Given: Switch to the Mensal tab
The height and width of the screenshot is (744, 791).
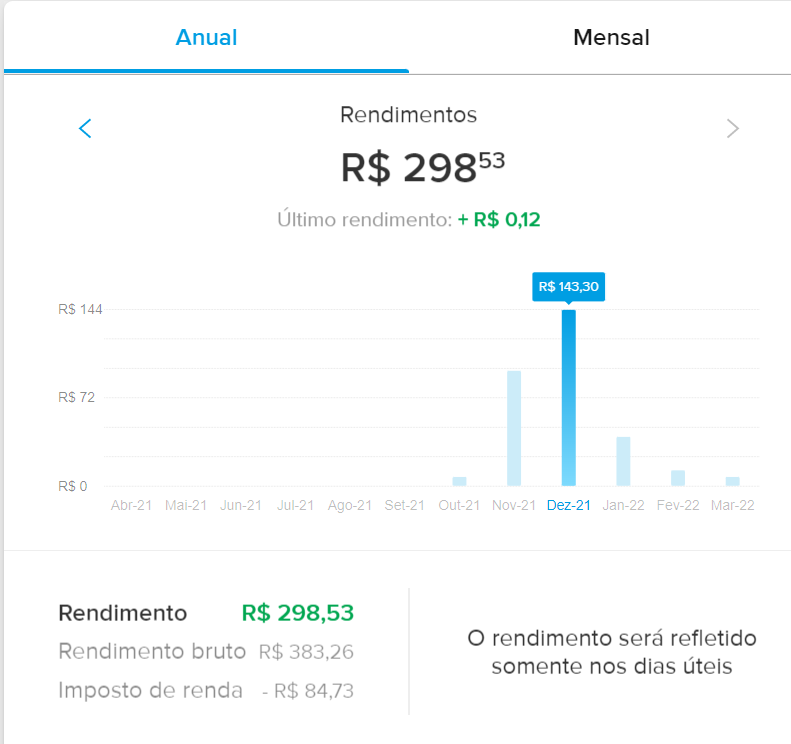Looking at the screenshot, I should point(611,38).
